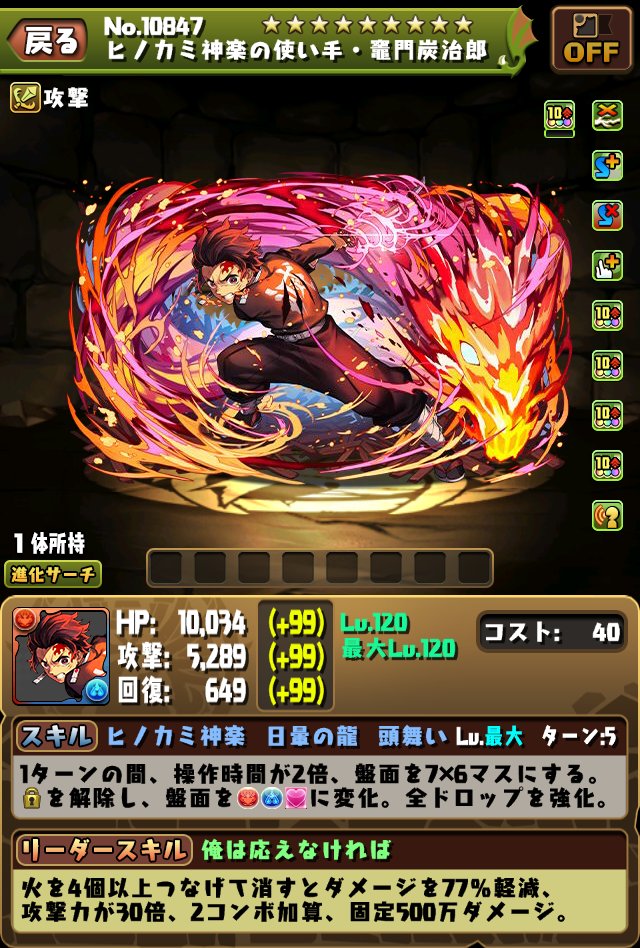The image size is (640, 948).
Task: View the finger-plus time extend awakening
Action: coord(607,266)
